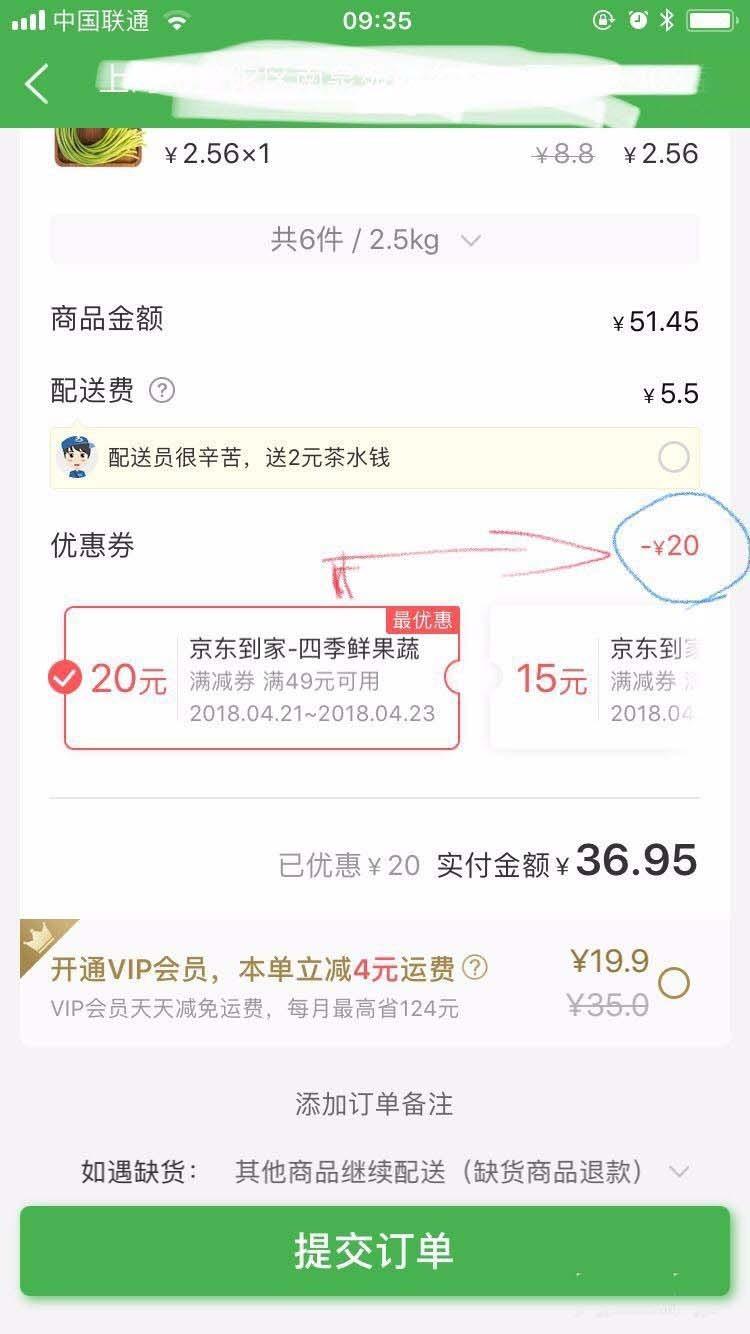Tap the back arrow at top left

[x=37, y=84]
